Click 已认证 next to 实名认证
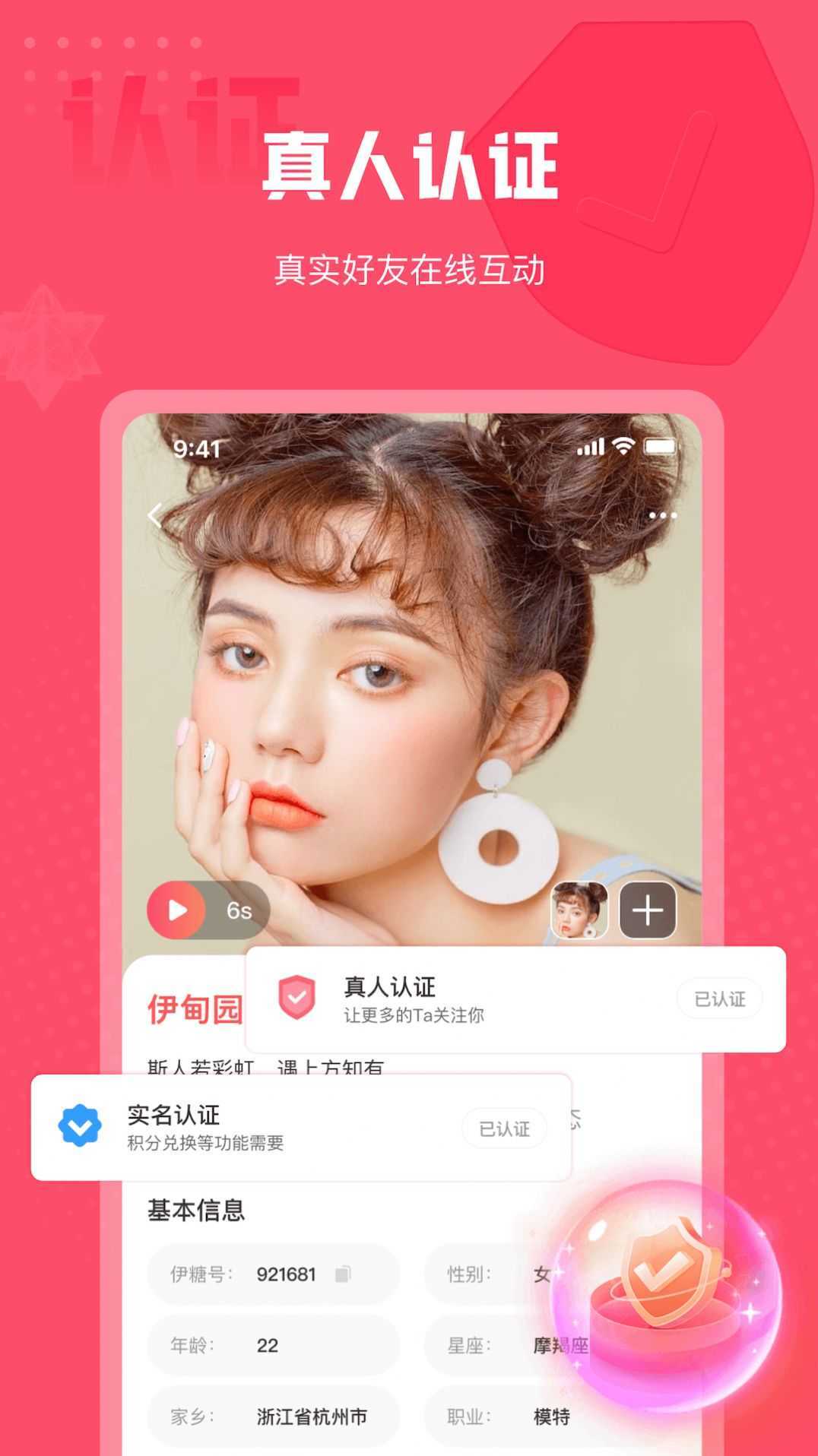Image resolution: width=818 pixels, height=1456 pixels. [x=504, y=1128]
